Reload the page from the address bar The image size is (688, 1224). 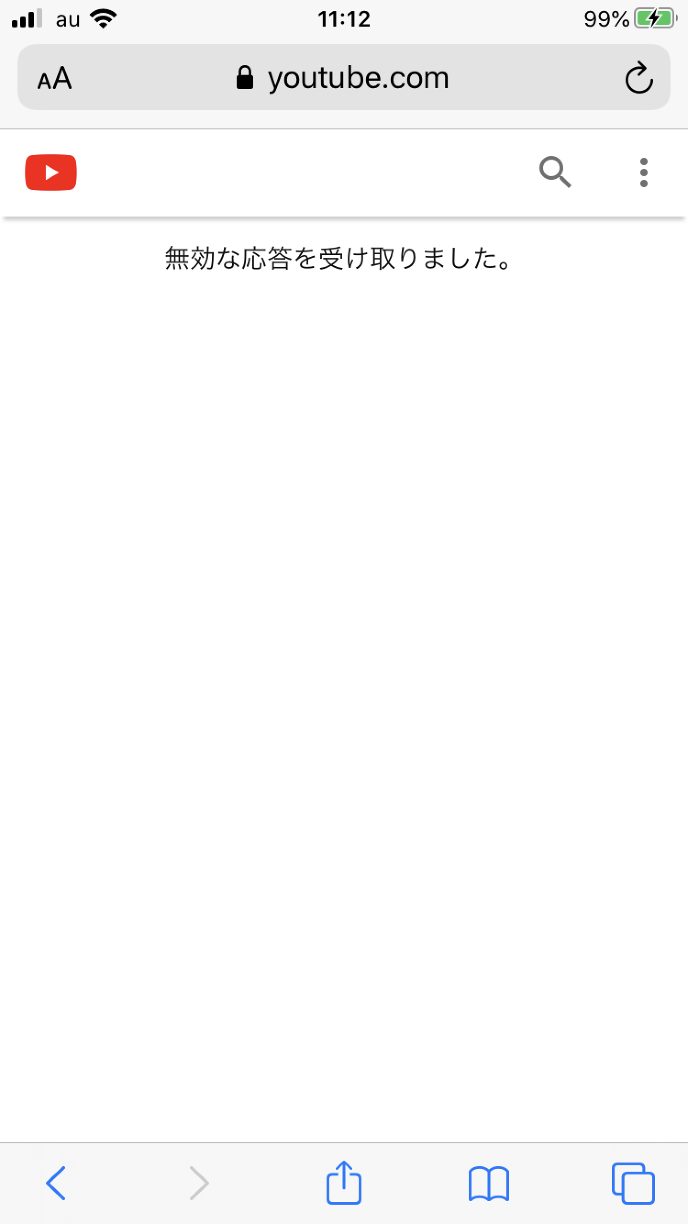point(638,78)
